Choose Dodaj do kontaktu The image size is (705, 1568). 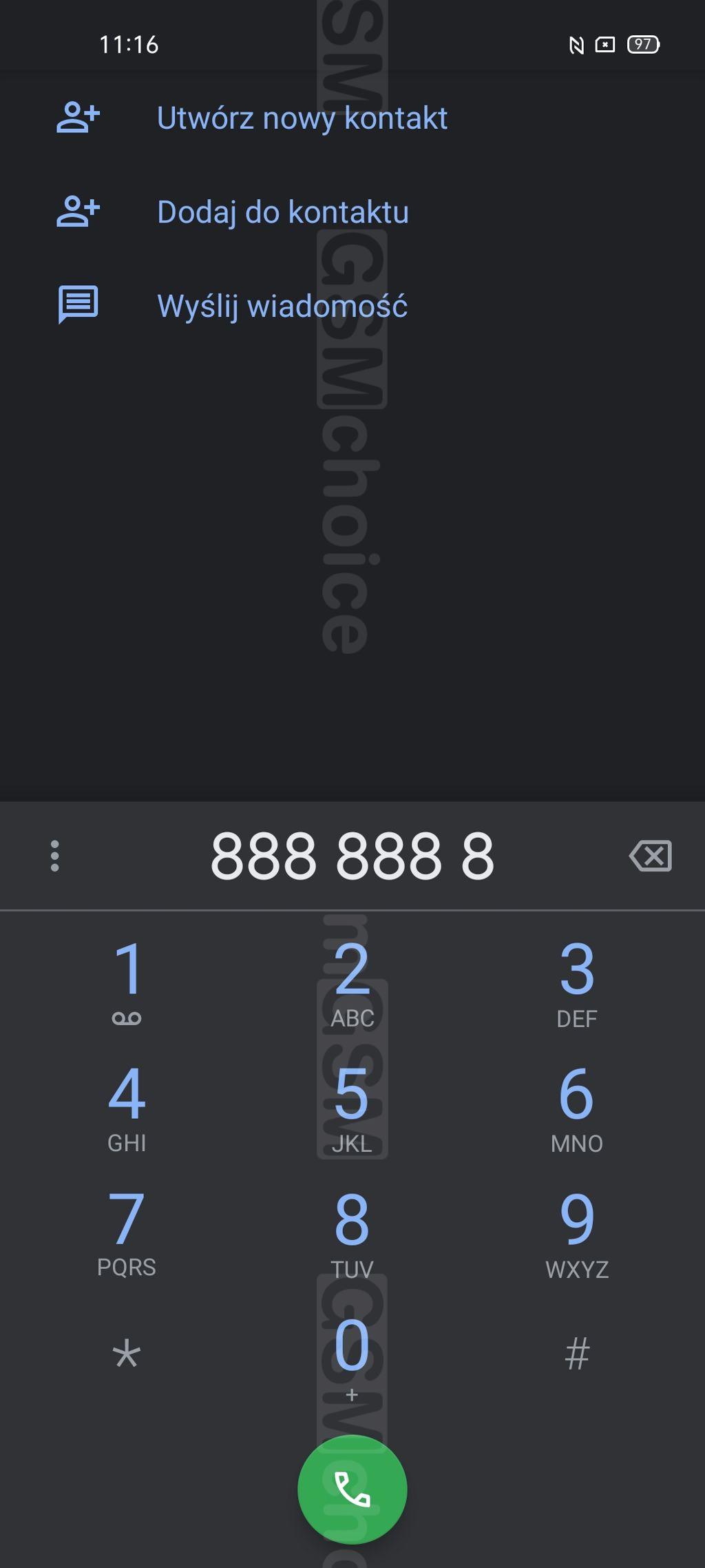(x=352, y=212)
